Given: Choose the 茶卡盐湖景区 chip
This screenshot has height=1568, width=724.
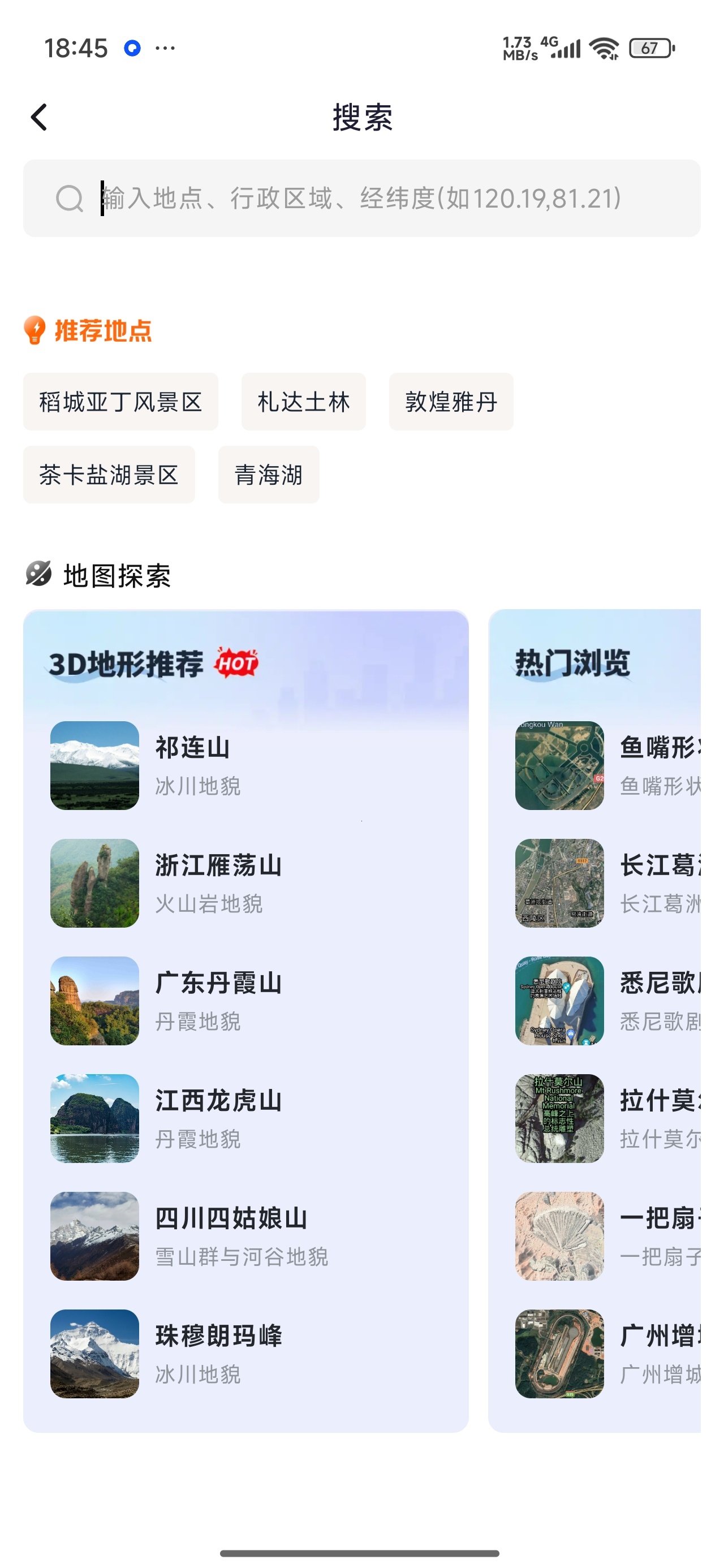Looking at the screenshot, I should tap(109, 475).
